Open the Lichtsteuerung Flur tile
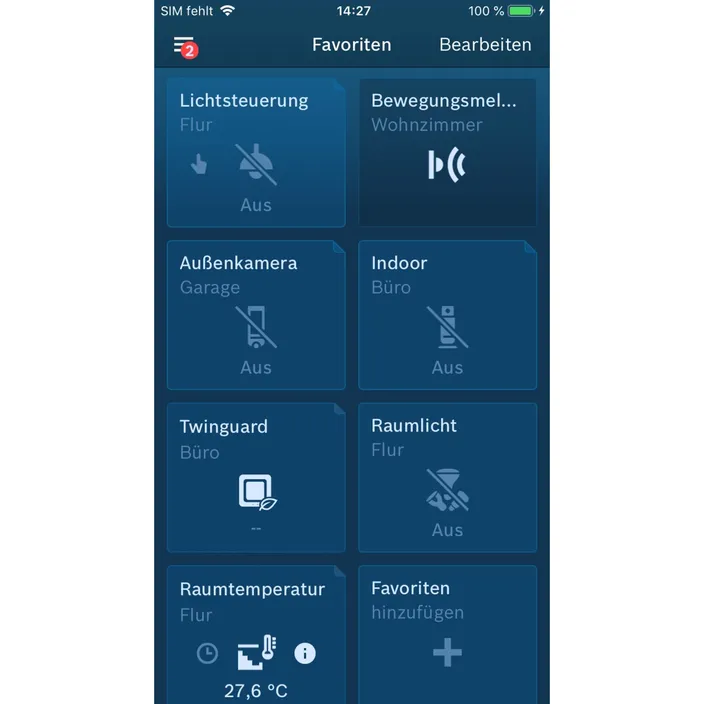The width and height of the screenshot is (704, 704). pos(256,152)
